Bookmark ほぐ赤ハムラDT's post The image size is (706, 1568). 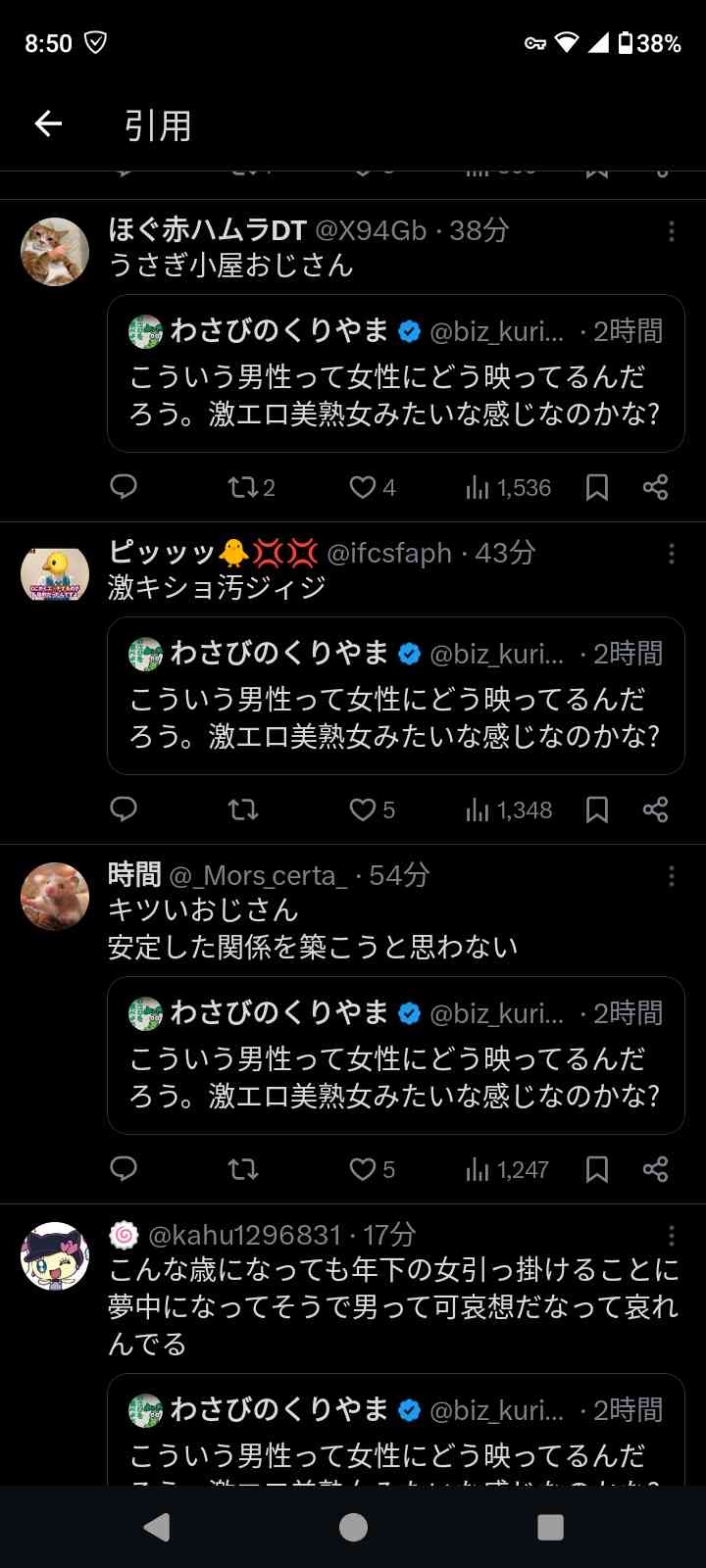(x=597, y=487)
